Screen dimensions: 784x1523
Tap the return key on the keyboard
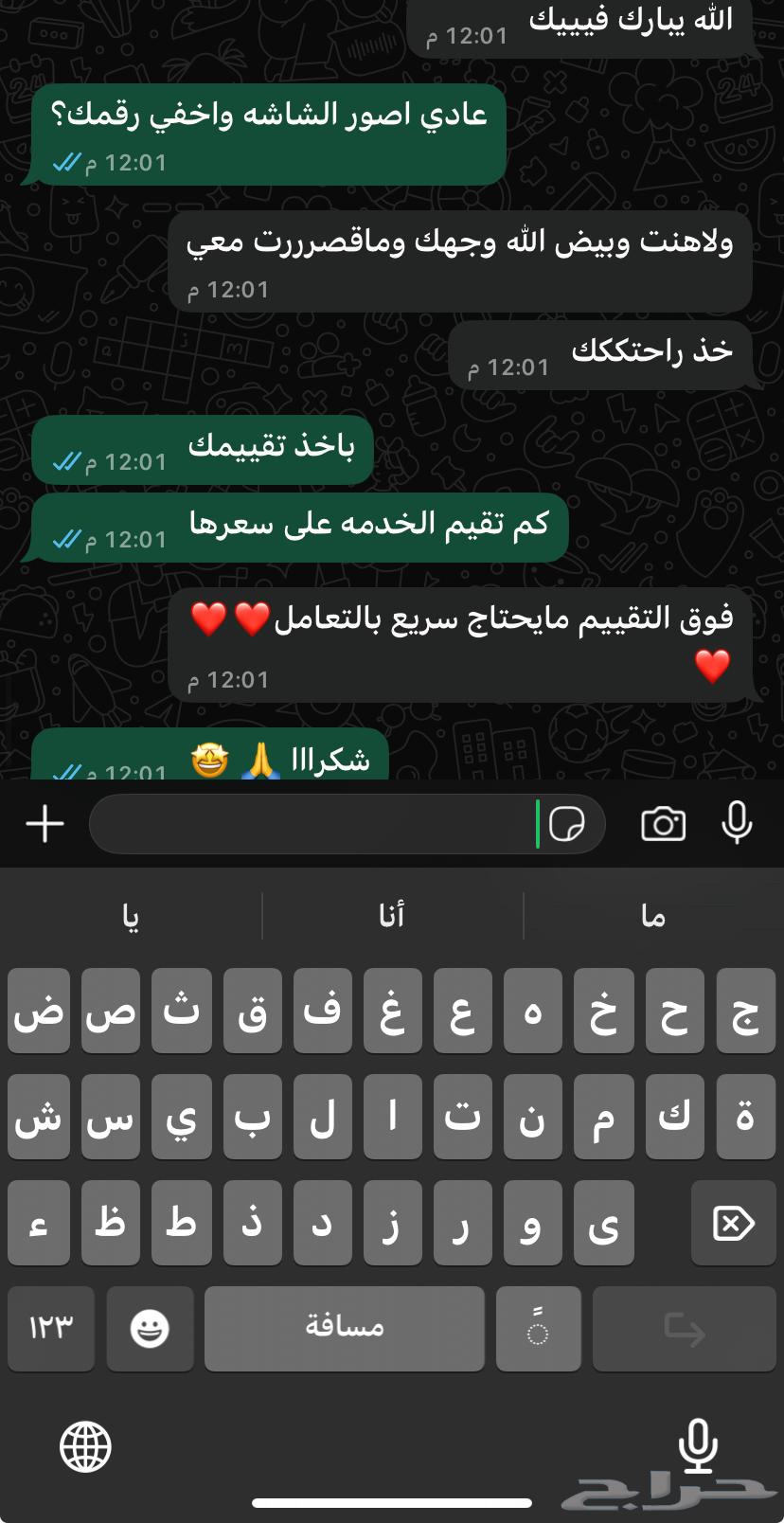(x=684, y=1328)
